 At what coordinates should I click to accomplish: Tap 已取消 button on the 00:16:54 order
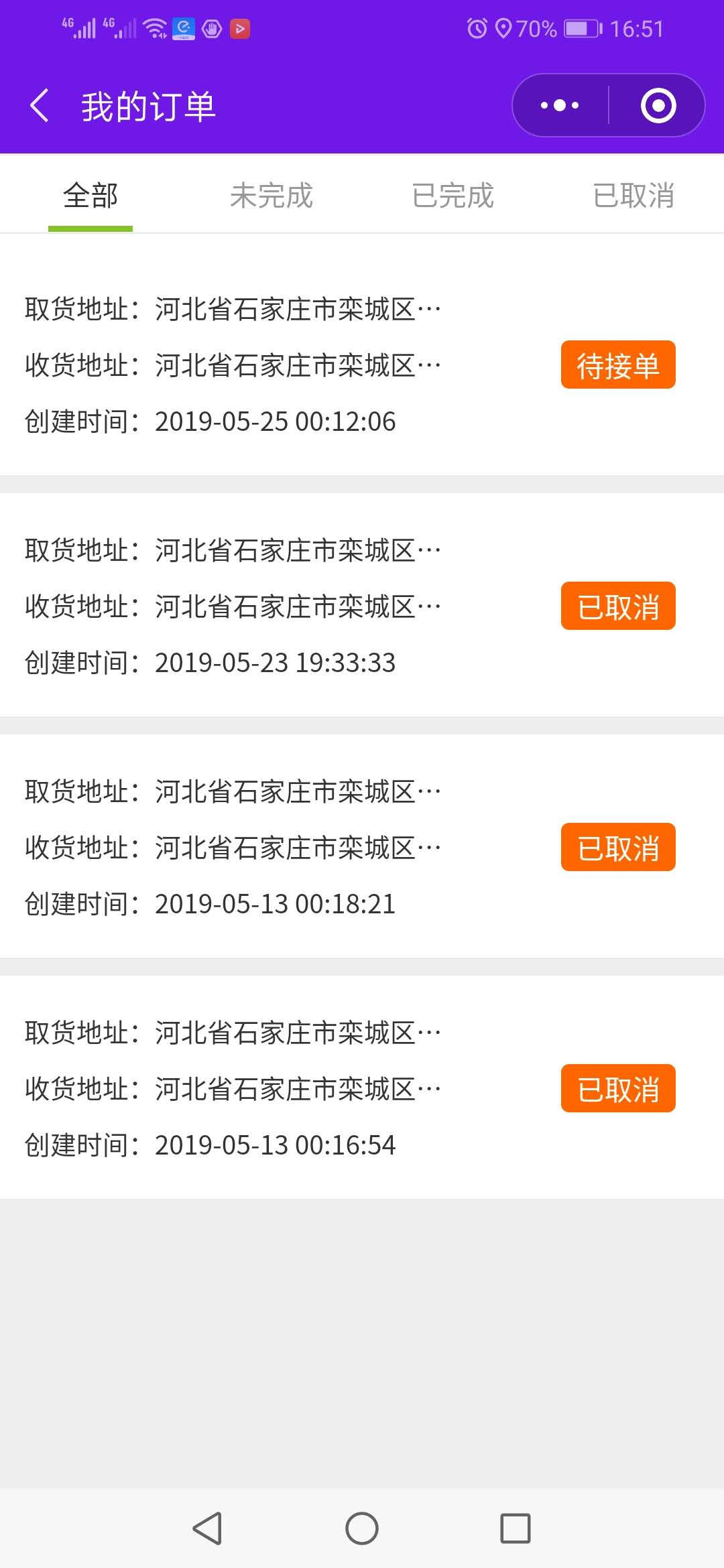(618, 1089)
